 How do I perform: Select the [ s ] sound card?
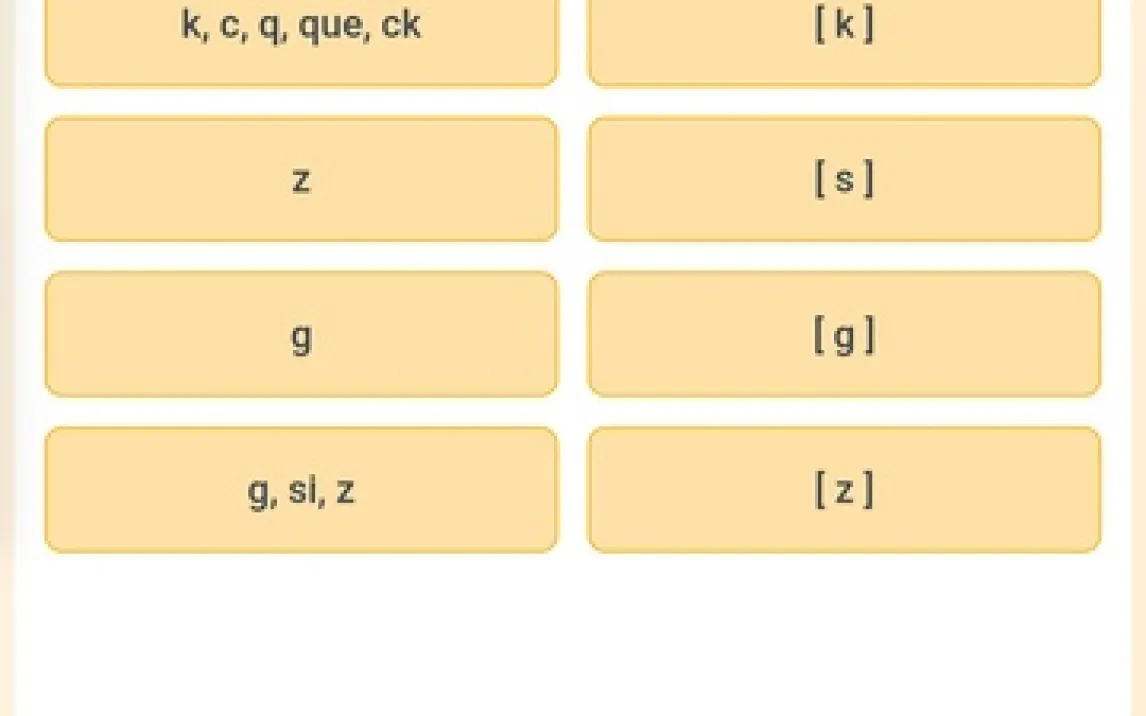click(x=844, y=179)
